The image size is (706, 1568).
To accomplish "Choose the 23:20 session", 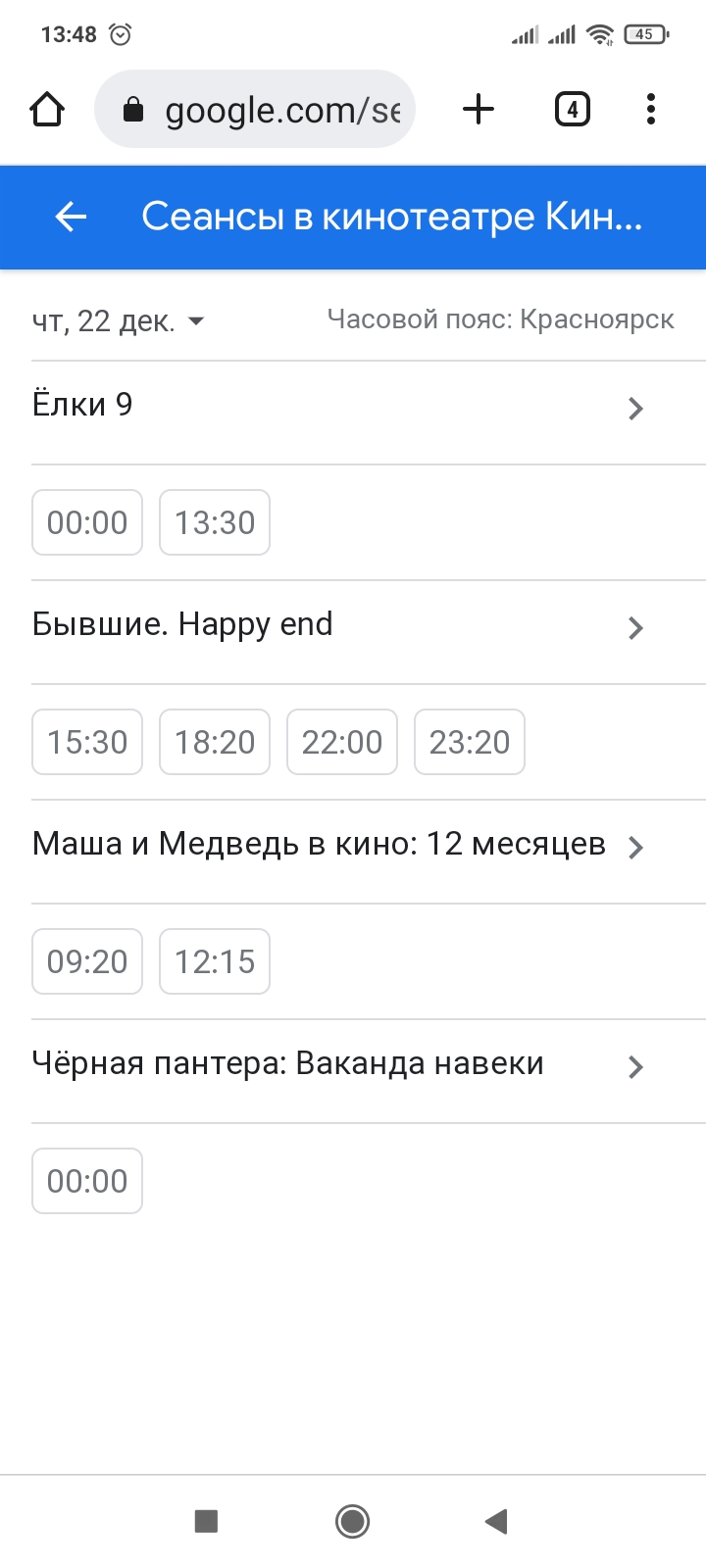I will (470, 742).
